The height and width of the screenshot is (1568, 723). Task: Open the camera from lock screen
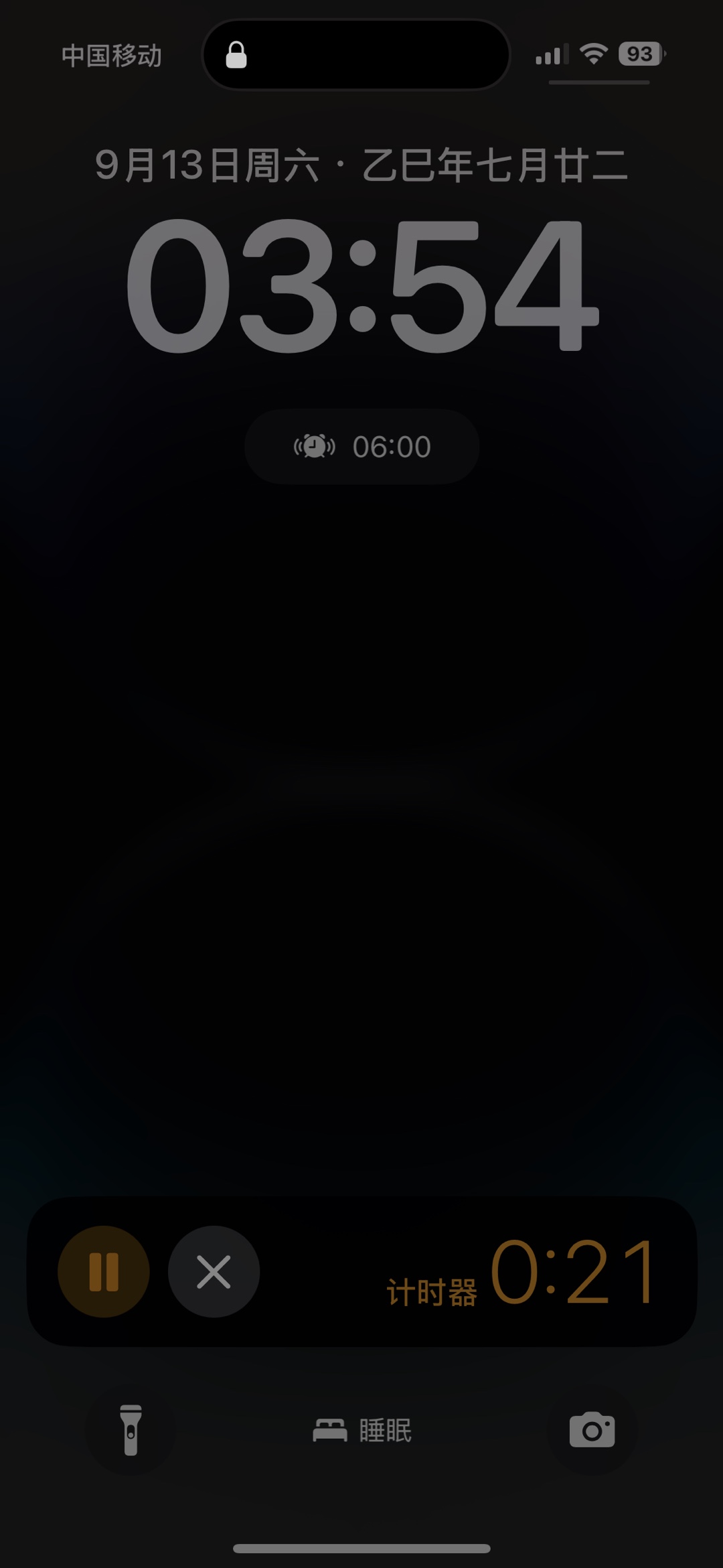[592, 1429]
